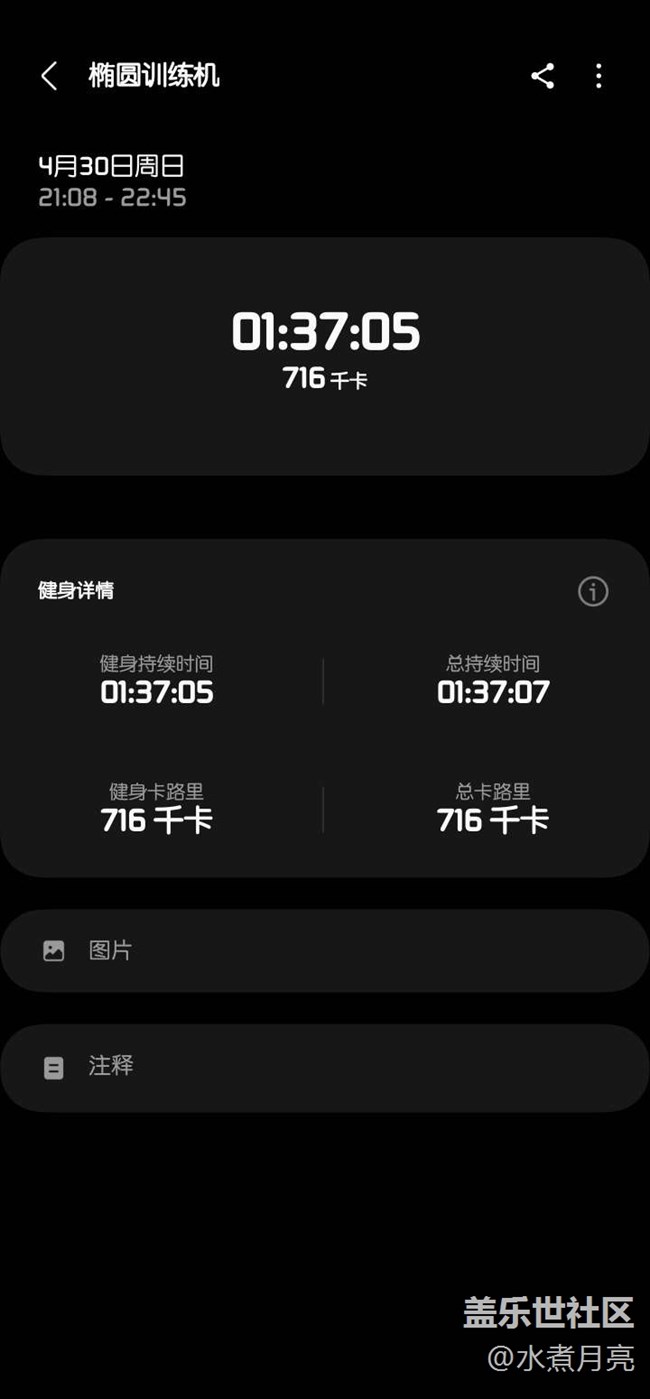The height and width of the screenshot is (1399, 650).
Task: Open info icon beside 健身详情
Action: point(593,591)
